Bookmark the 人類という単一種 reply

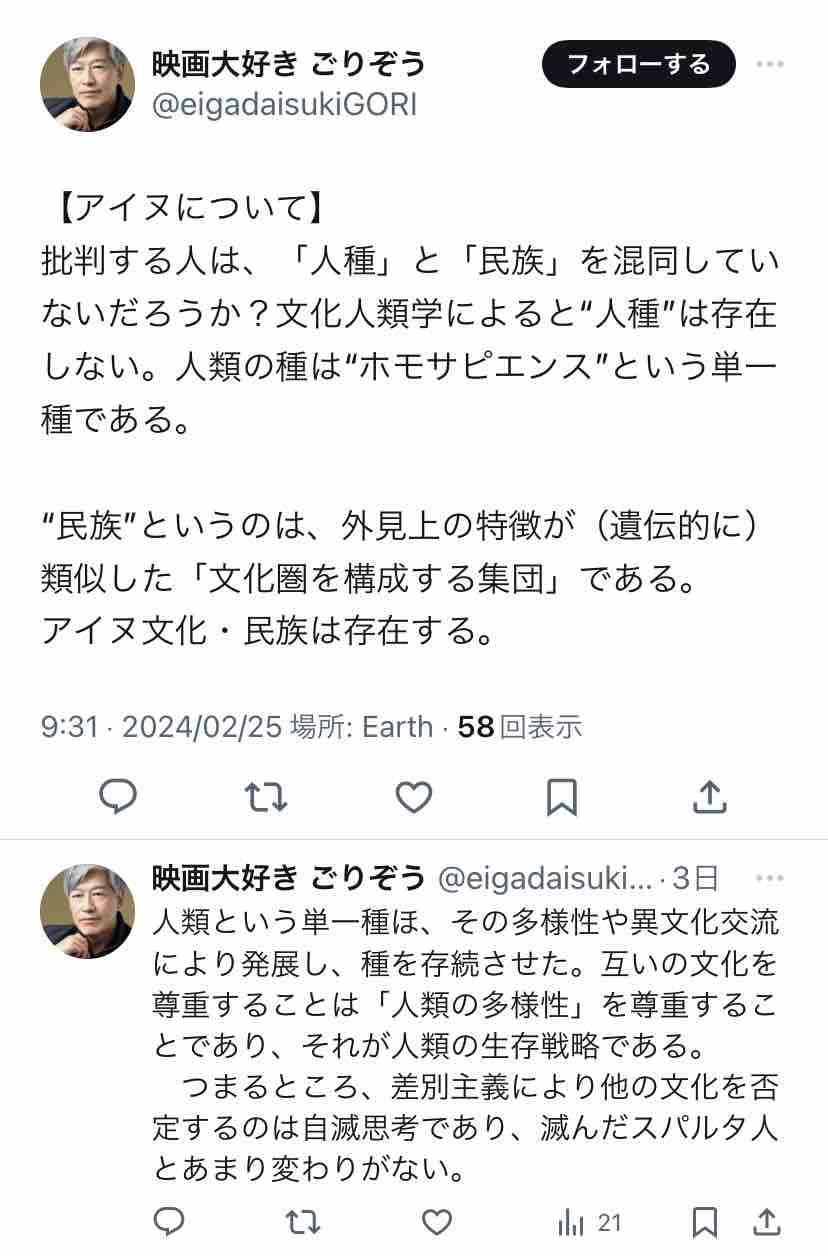[x=705, y=1221]
